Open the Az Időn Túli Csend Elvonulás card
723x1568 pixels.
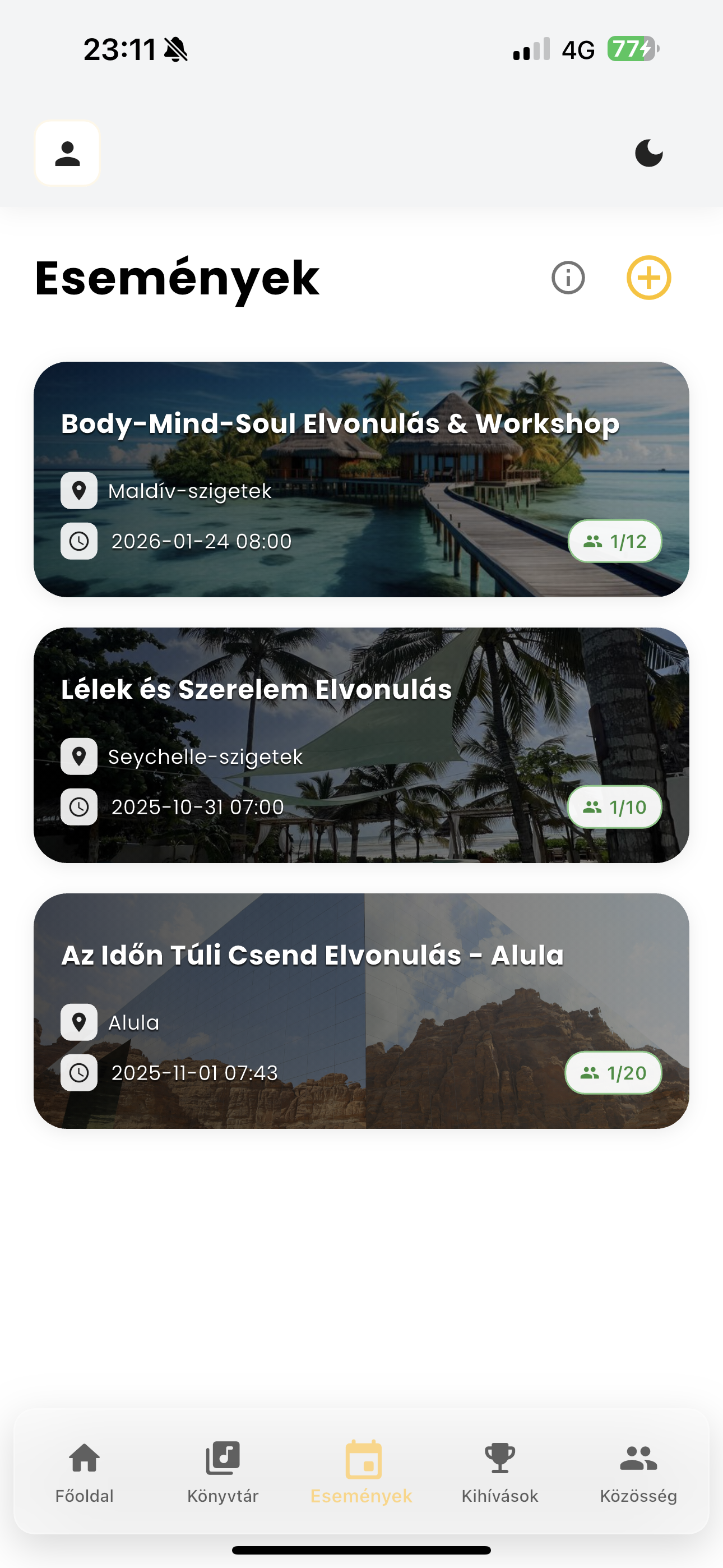tap(361, 1011)
